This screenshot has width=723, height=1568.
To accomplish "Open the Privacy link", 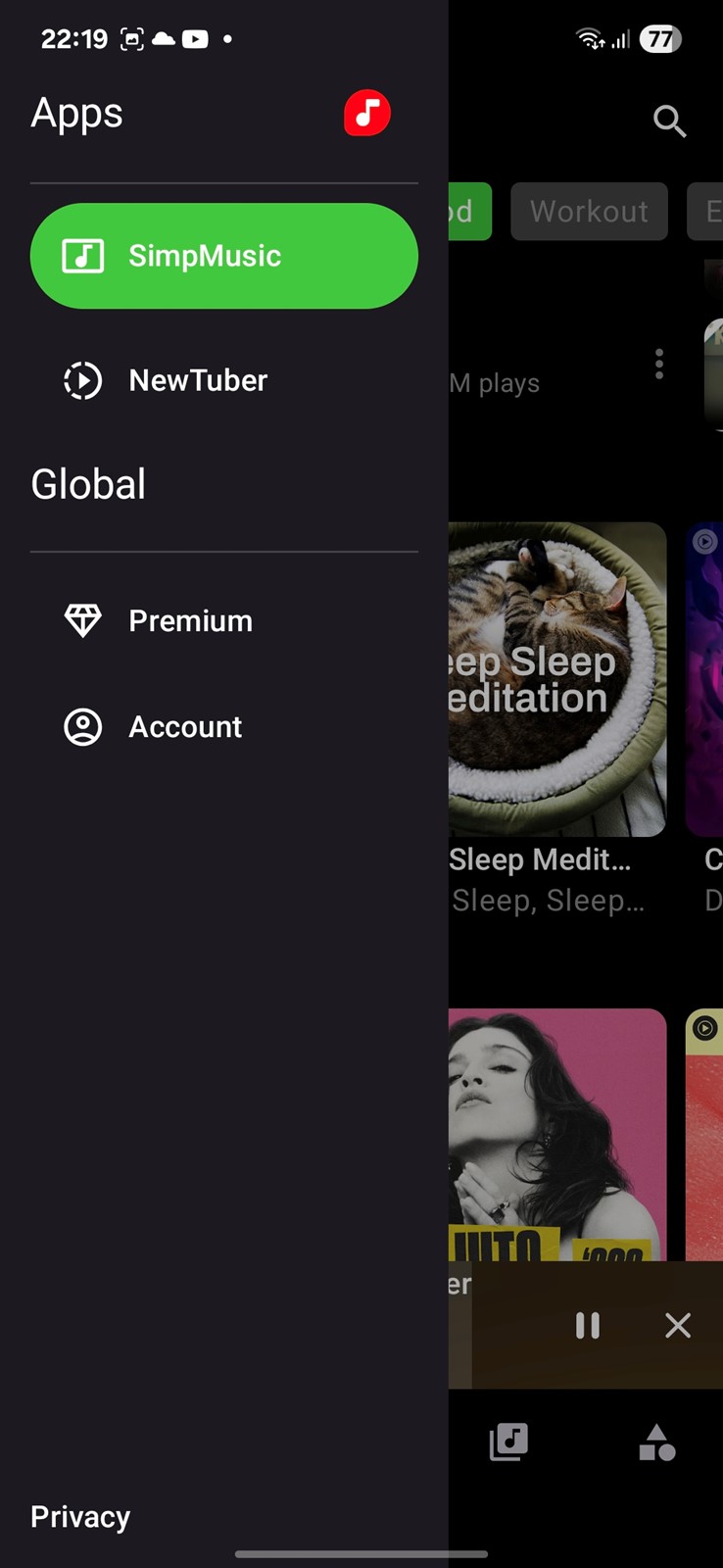I will [80, 1516].
